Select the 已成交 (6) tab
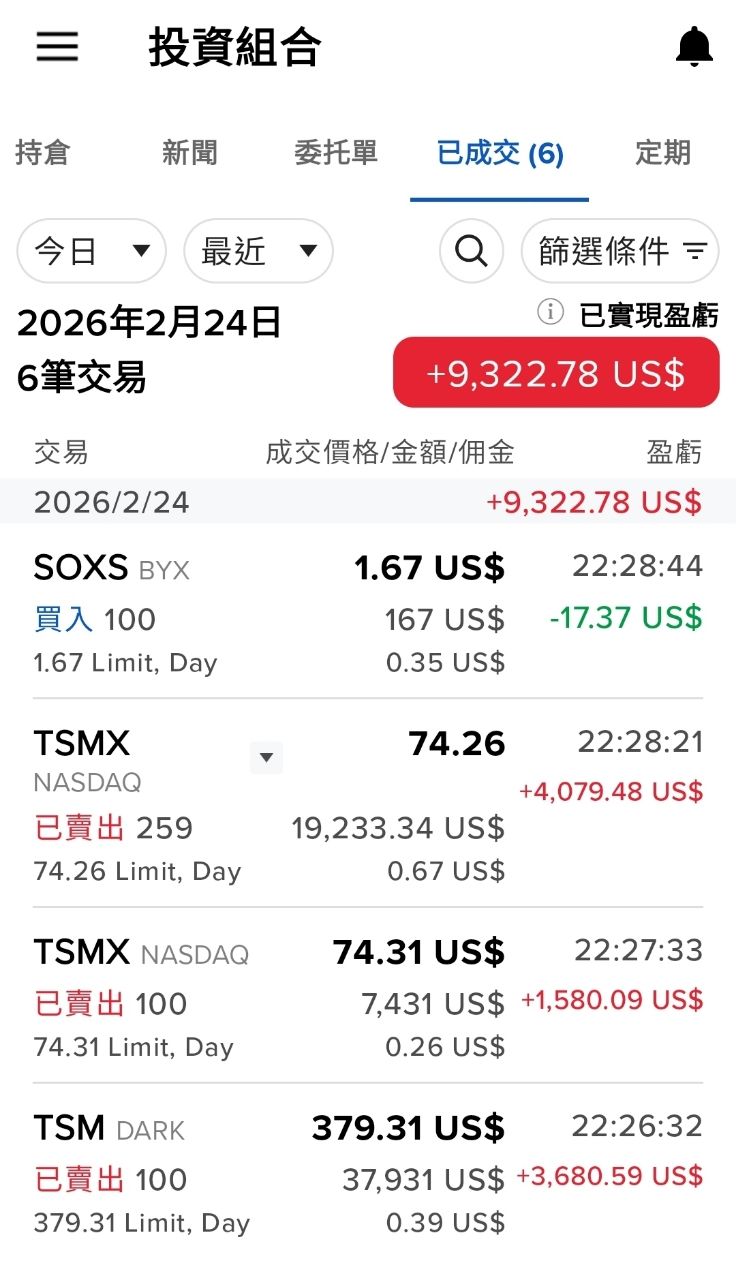Image resolution: width=736 pixels, height=1280 pixels. coord(500,153)
